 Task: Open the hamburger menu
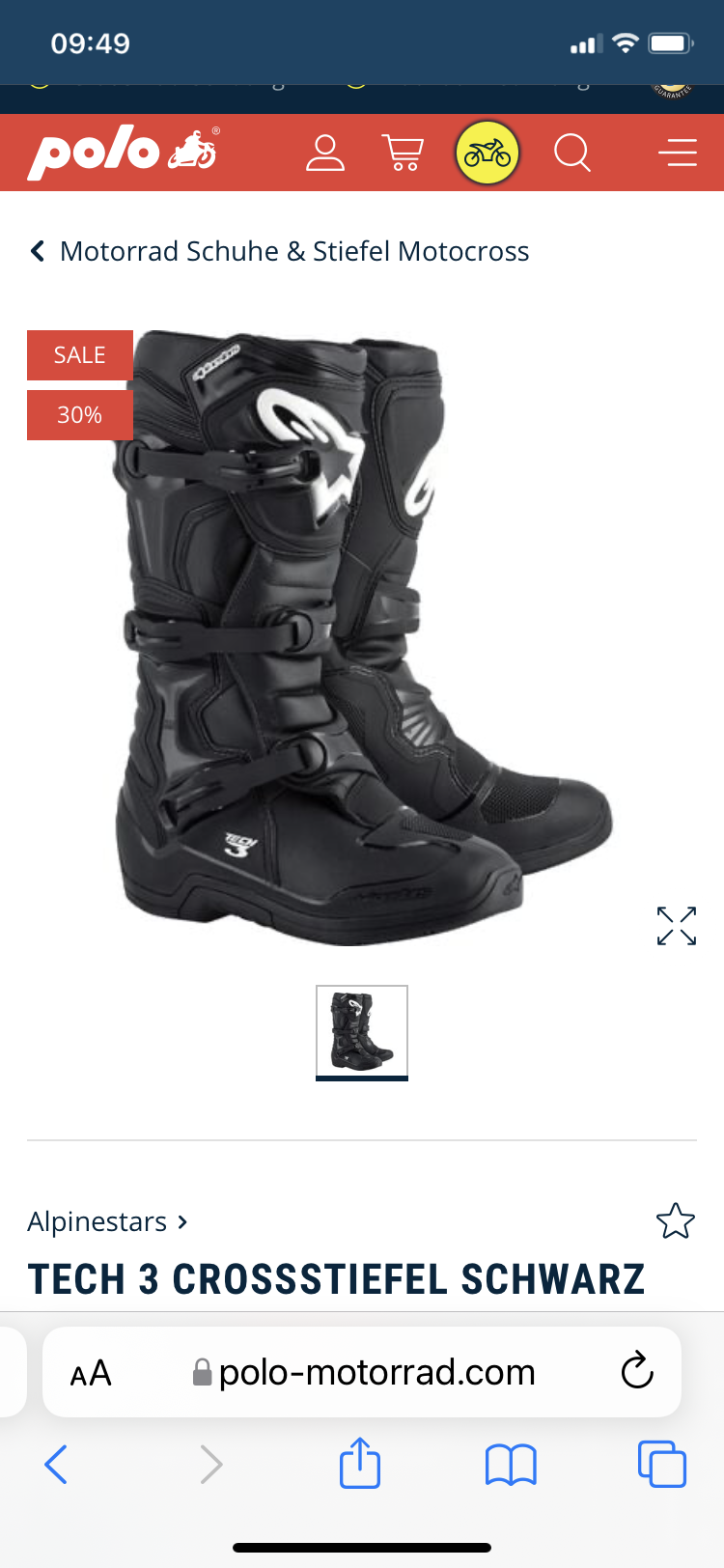(678, 153)
